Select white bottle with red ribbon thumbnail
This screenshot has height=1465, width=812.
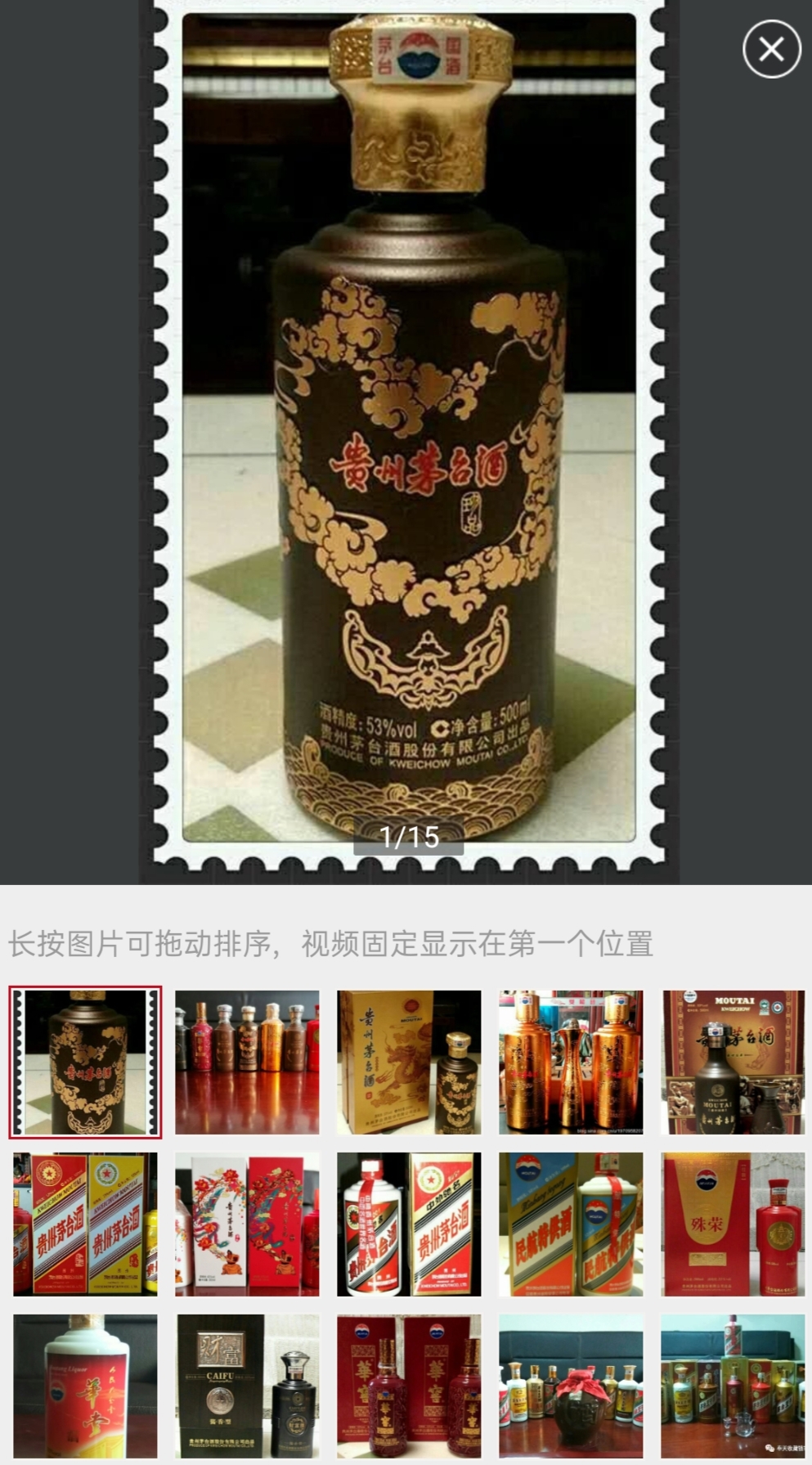point(409,1224)
